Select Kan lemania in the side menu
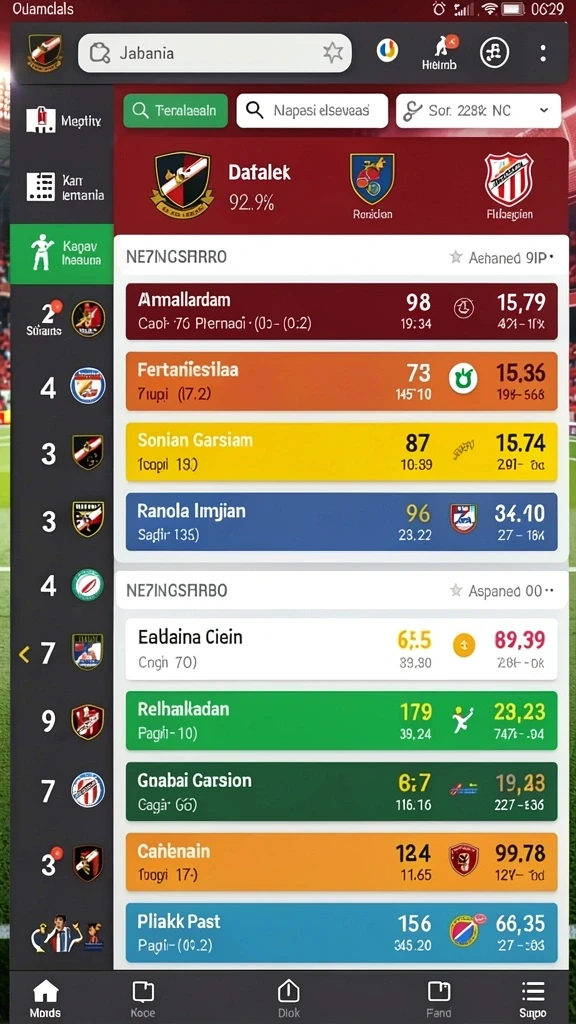 [x=63, y=187]
